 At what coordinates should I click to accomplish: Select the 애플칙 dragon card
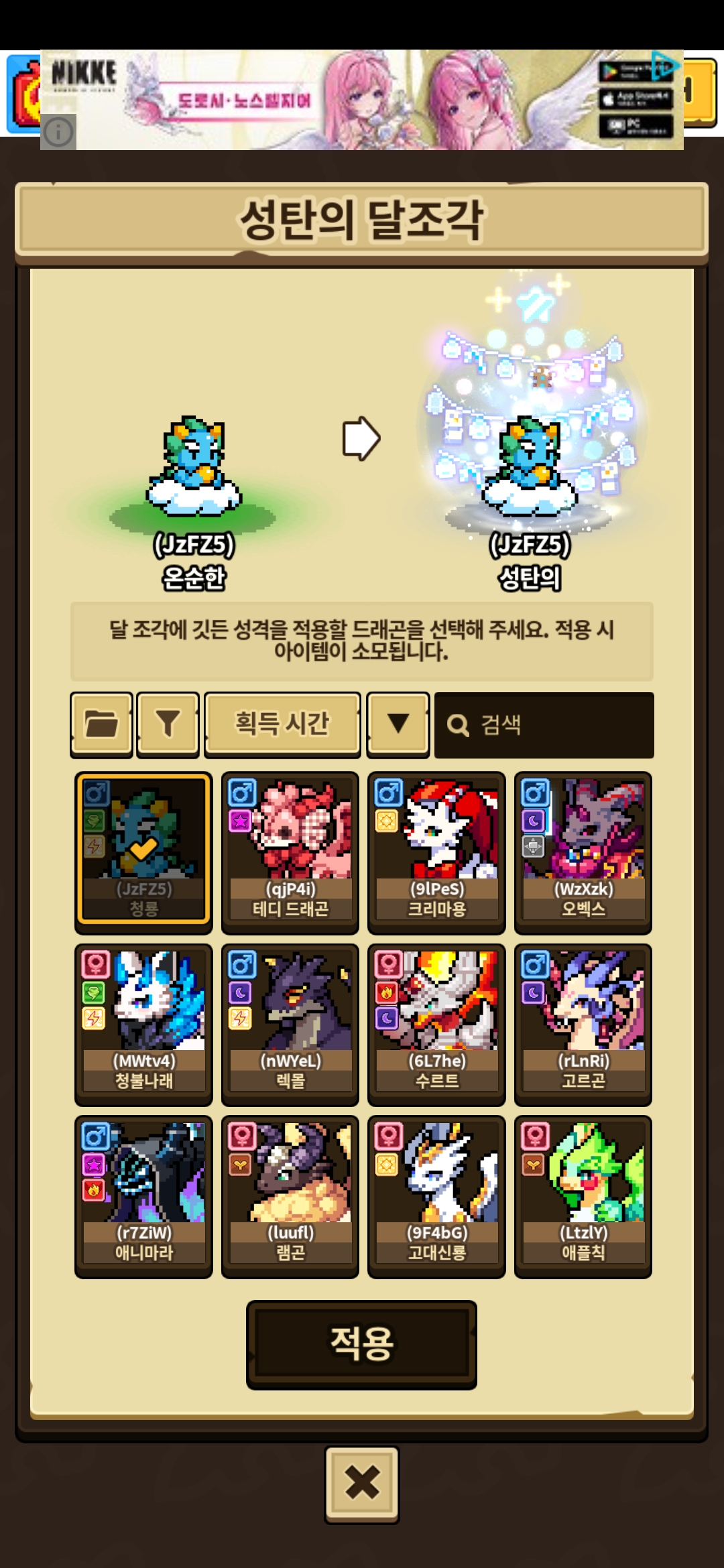tap(583, 1195)
